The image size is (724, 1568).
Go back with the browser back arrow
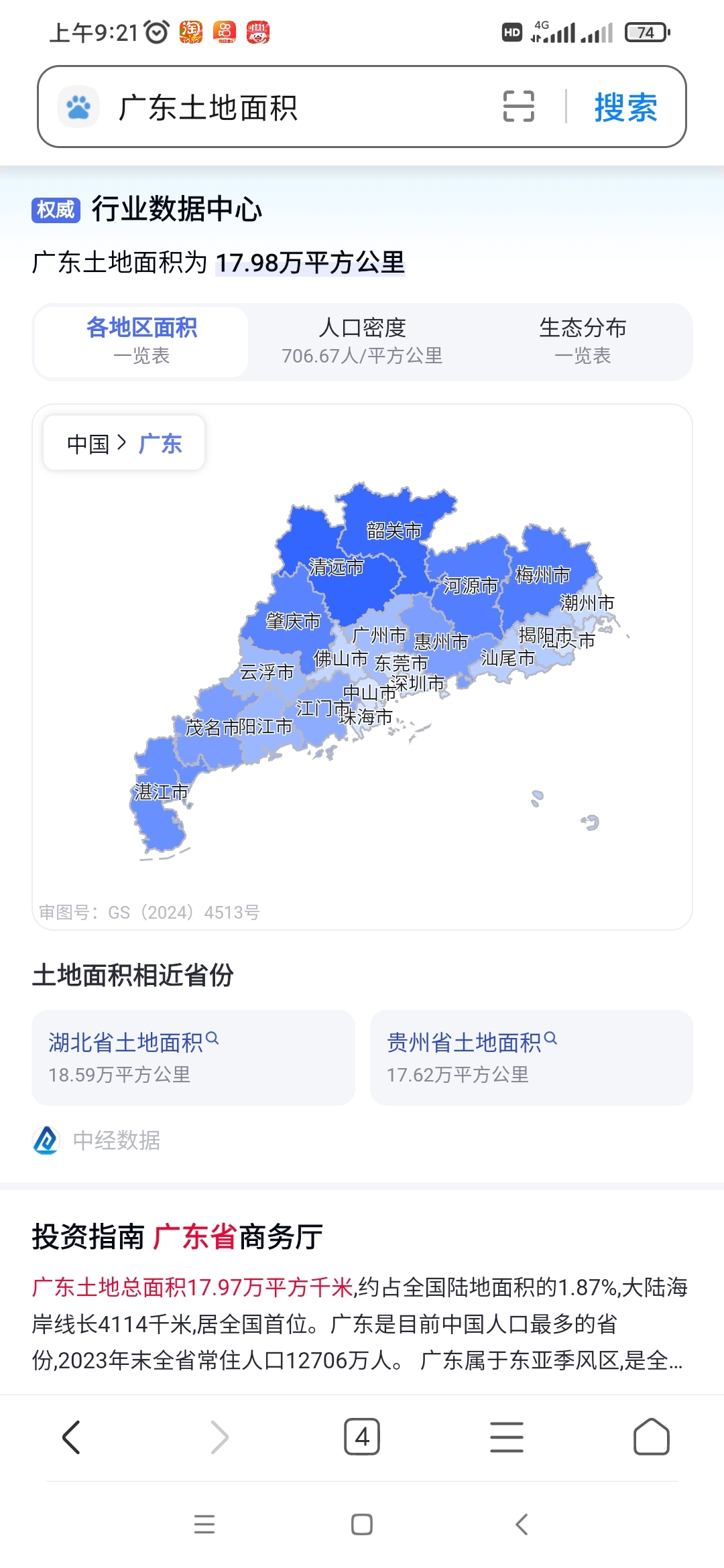(x=71, y=1437)
